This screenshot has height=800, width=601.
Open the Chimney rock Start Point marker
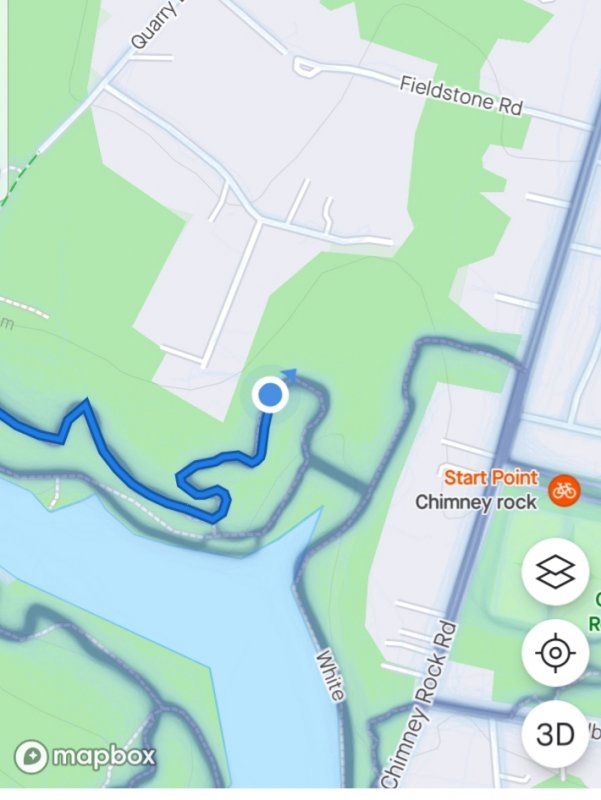coord(563,490)
